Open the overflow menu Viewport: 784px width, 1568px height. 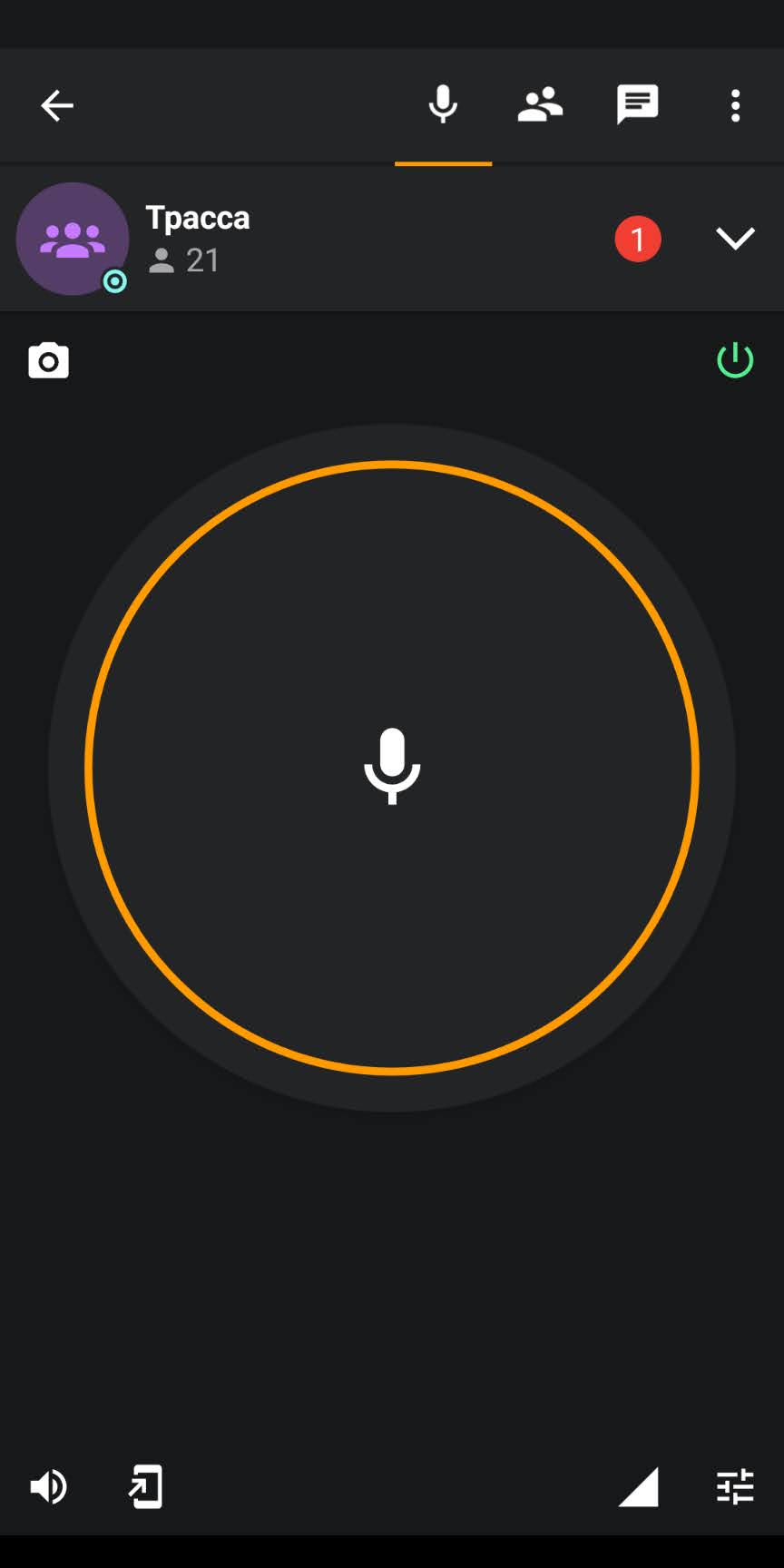[735, 106]
